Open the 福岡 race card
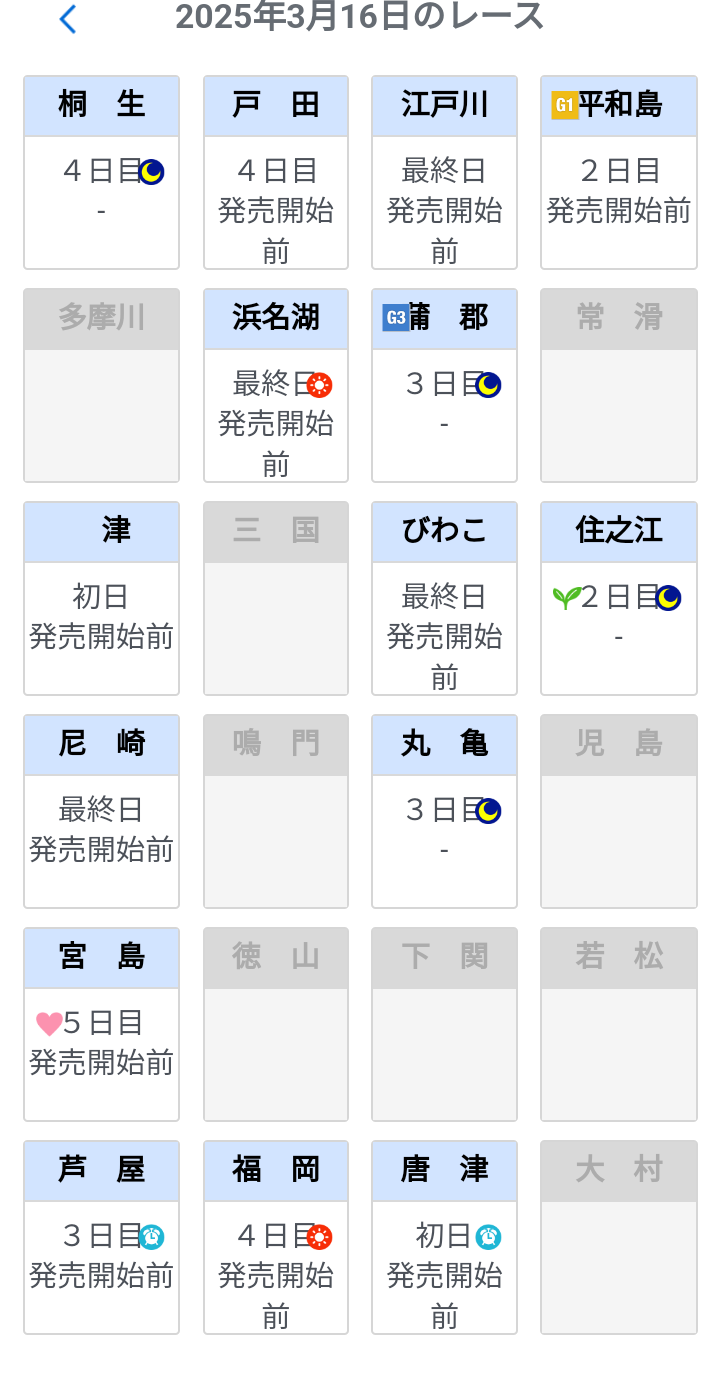Image resolution: width=714 pixels, height=1374 pixels. coord(276,1237)
